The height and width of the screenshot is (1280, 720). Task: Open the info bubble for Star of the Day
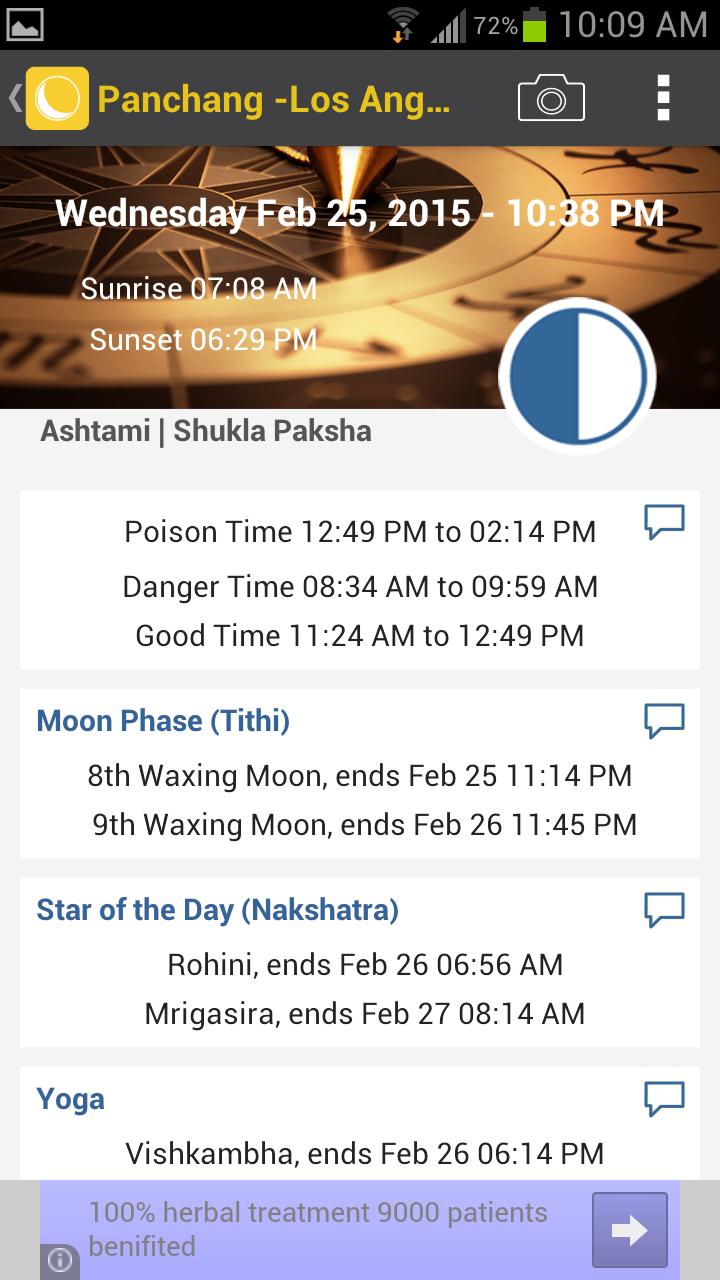[664, 910]
